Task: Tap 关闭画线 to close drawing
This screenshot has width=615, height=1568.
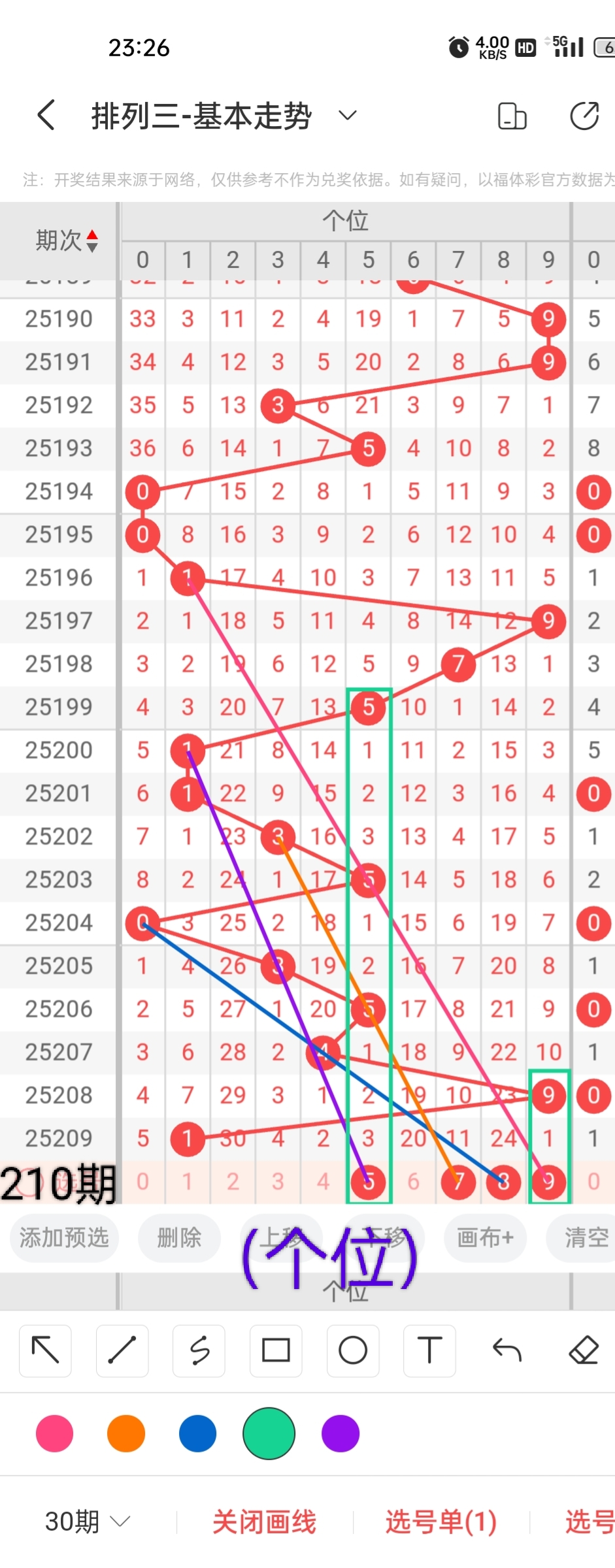Action: 264,1522
